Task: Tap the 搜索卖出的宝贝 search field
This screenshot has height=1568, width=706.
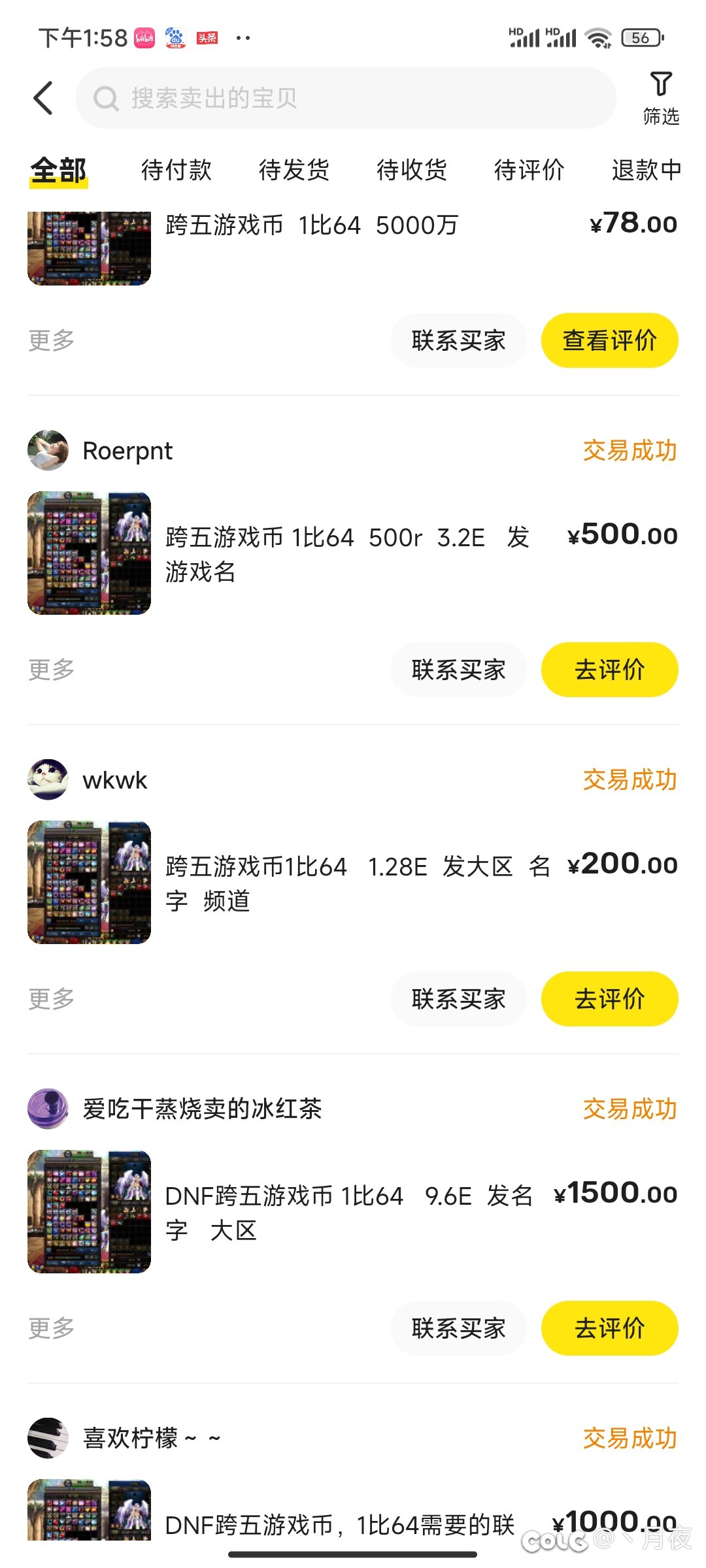Action: pos(346,98)
